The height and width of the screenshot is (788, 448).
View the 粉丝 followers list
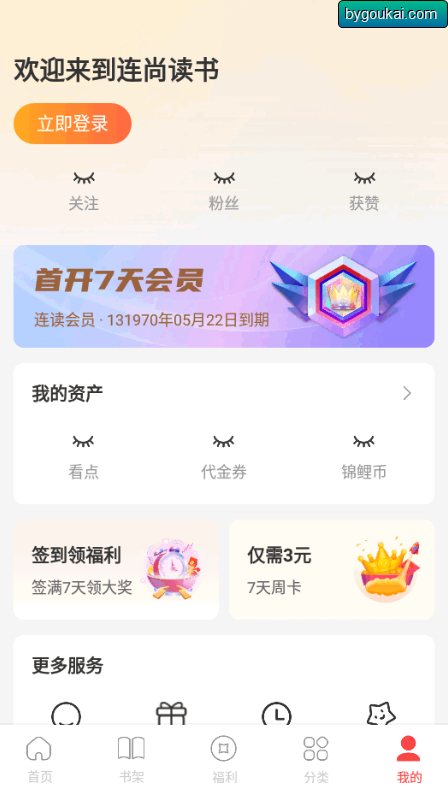[224, 191]
